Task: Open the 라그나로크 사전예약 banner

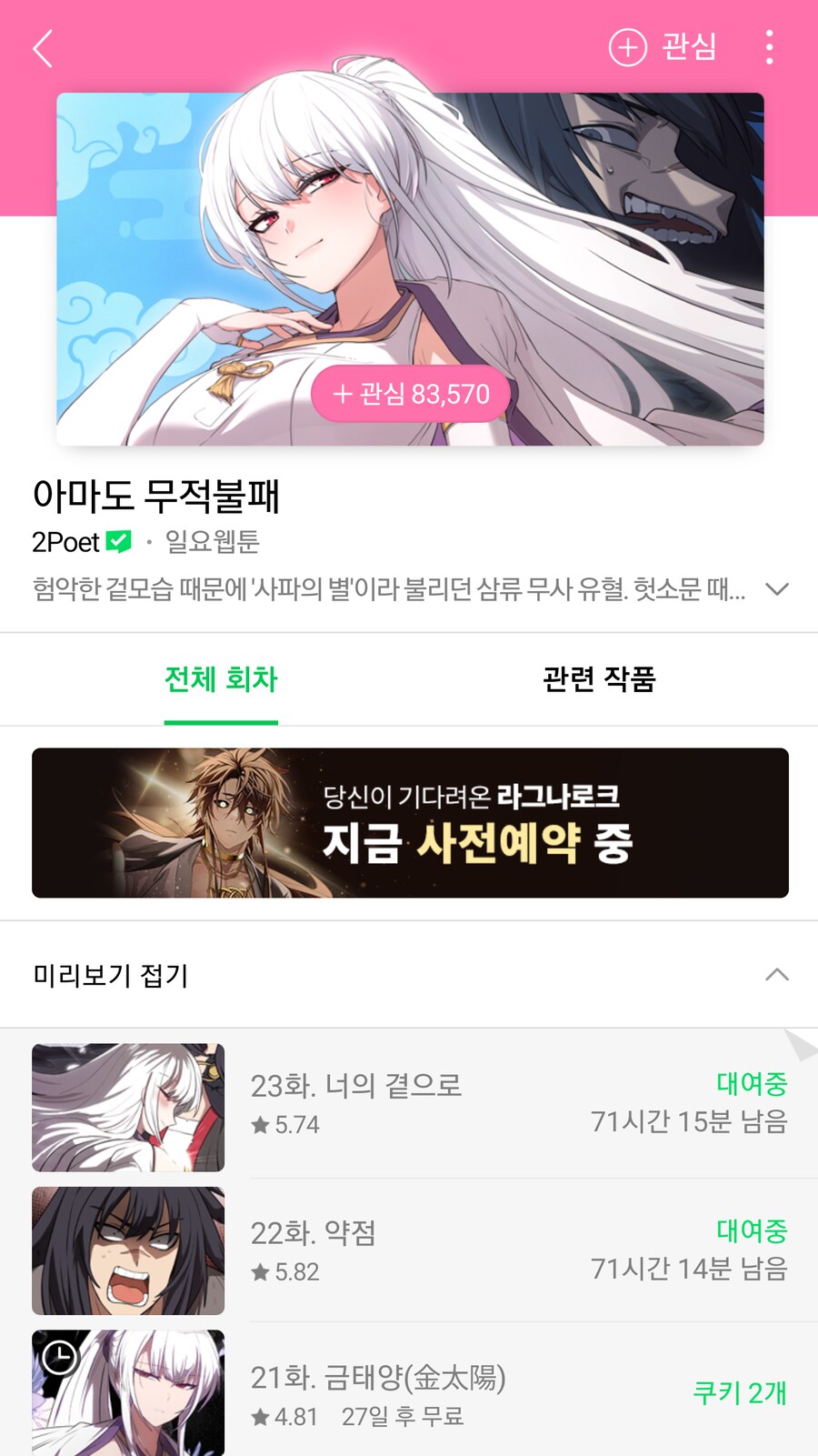Action: (x=410, y=823)
